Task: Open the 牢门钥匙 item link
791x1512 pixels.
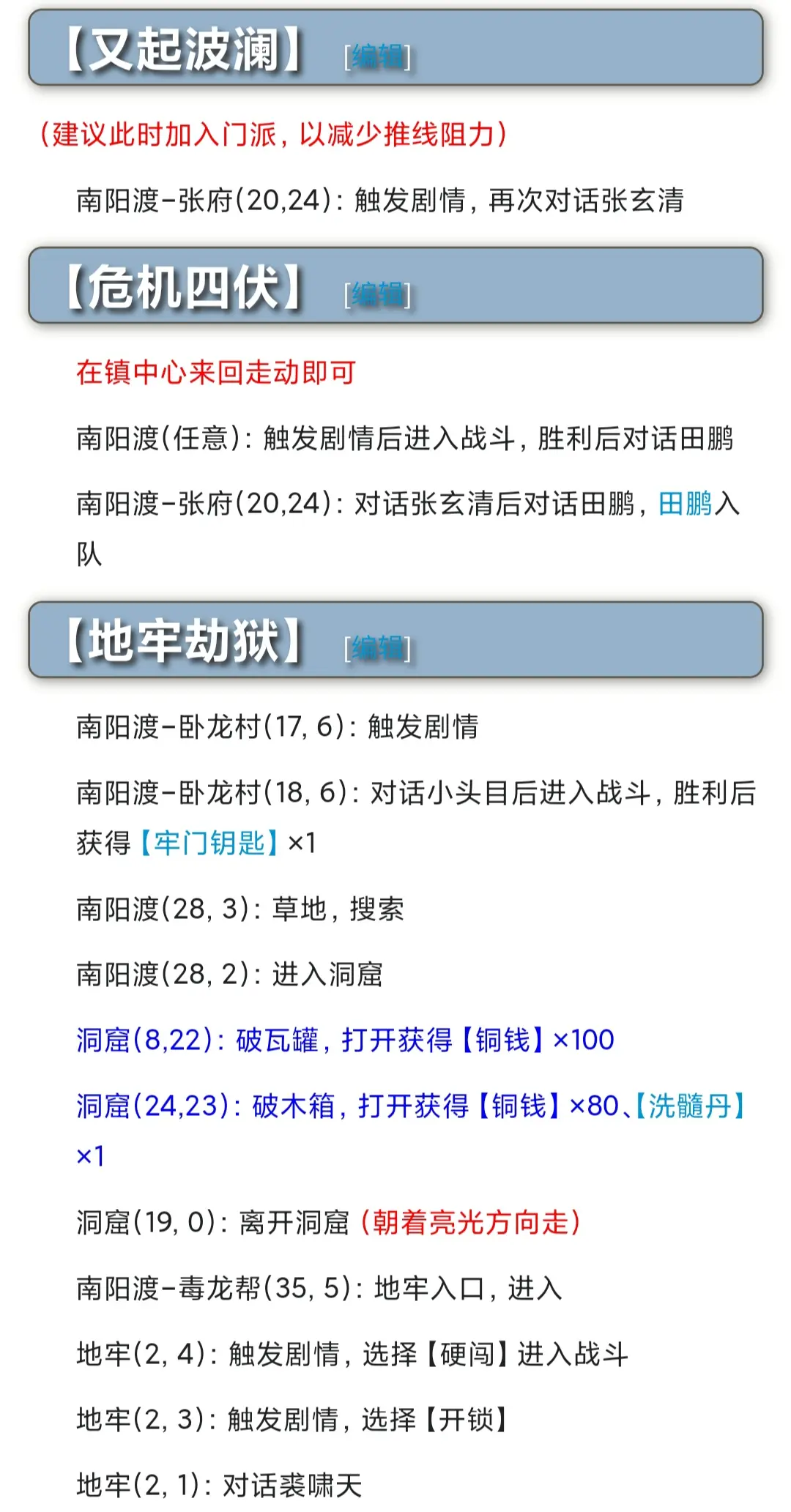Action: 209,843
